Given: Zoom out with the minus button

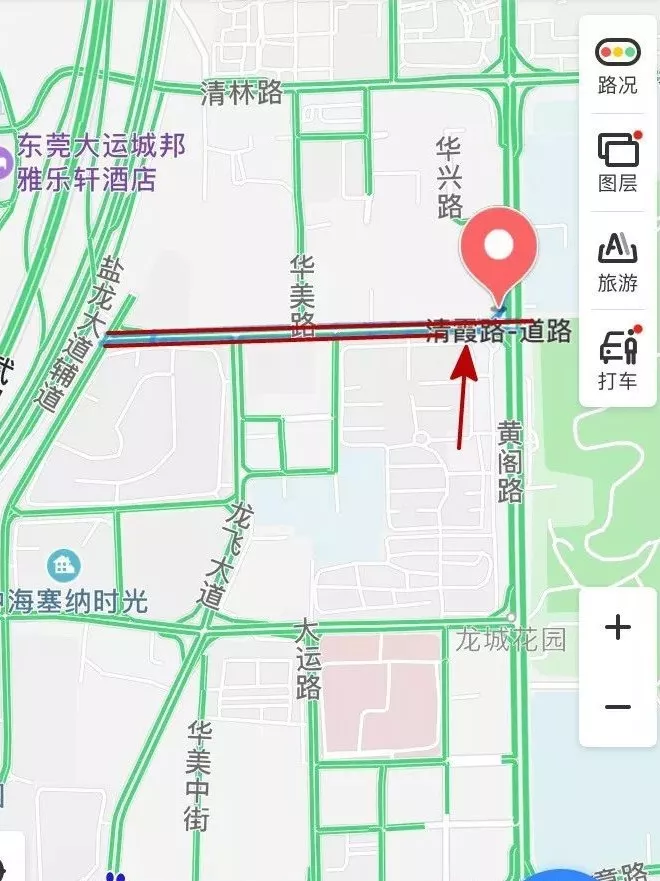Looking at the screenshot, I should [x=617, y=707].
